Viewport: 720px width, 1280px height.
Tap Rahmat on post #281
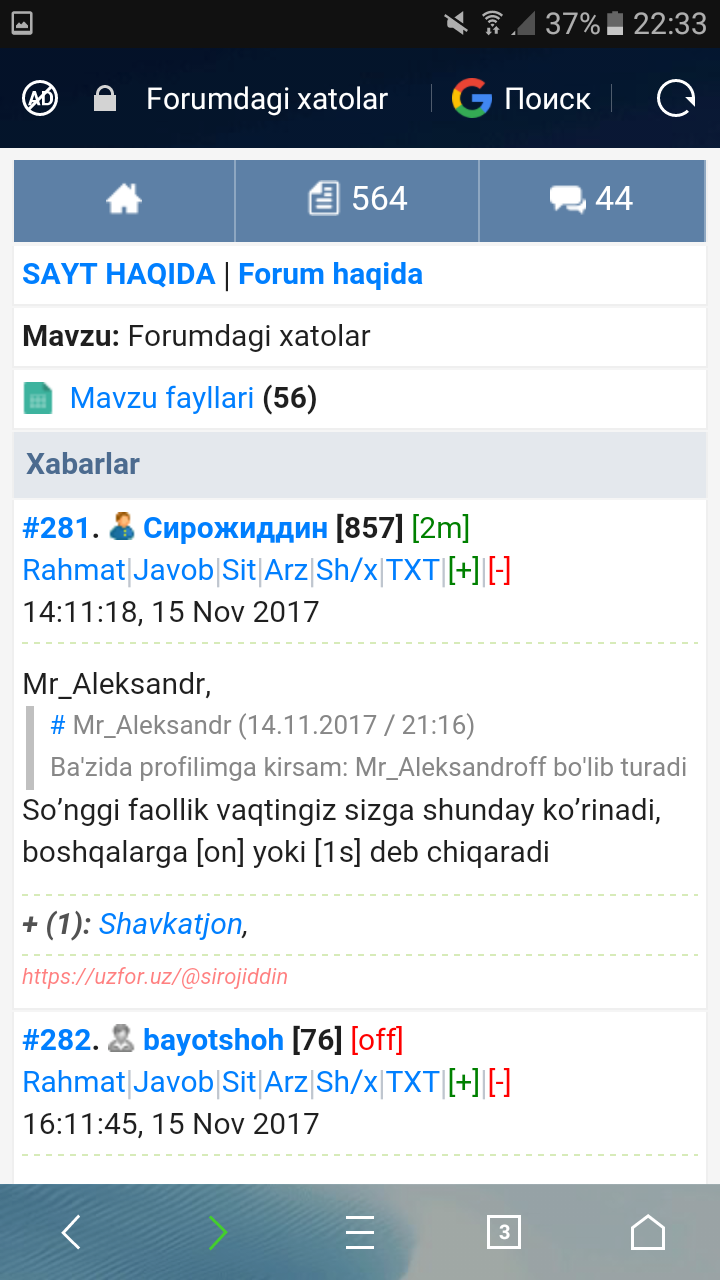[74, 570]
